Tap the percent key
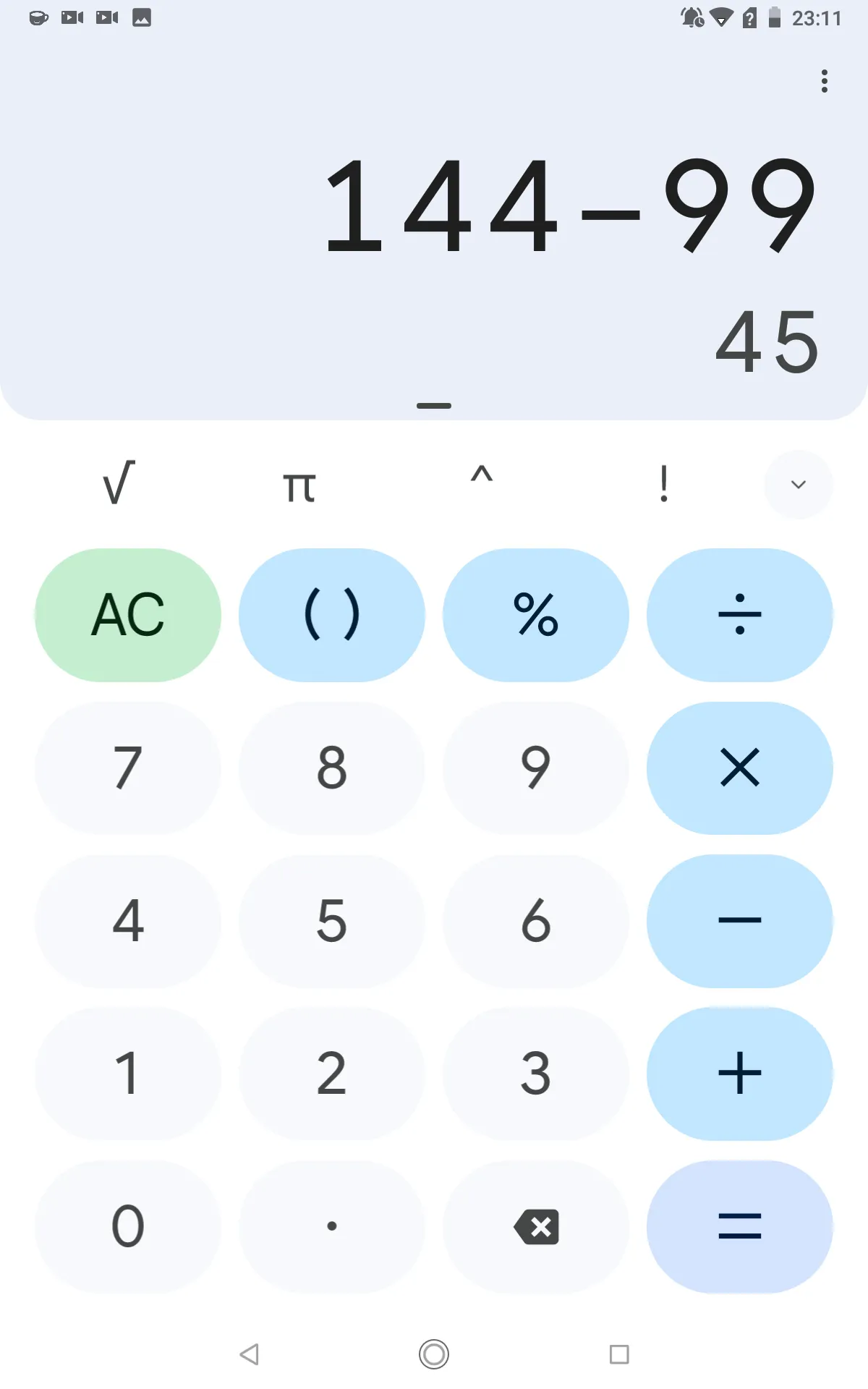868x1389 pixels. pyautogui.click(x=536, y=615)
